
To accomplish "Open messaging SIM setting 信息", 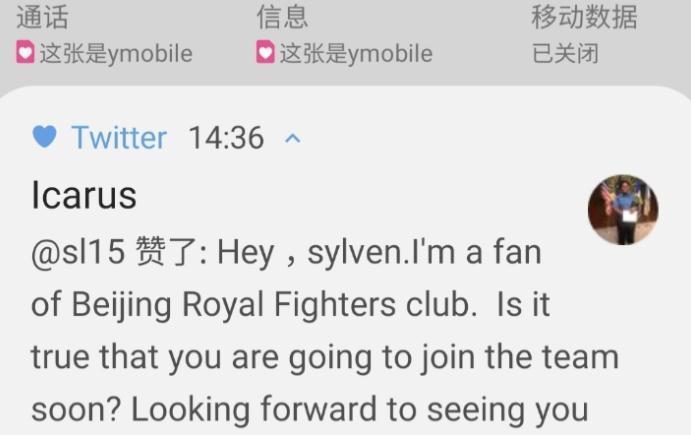I will (343, 35).
